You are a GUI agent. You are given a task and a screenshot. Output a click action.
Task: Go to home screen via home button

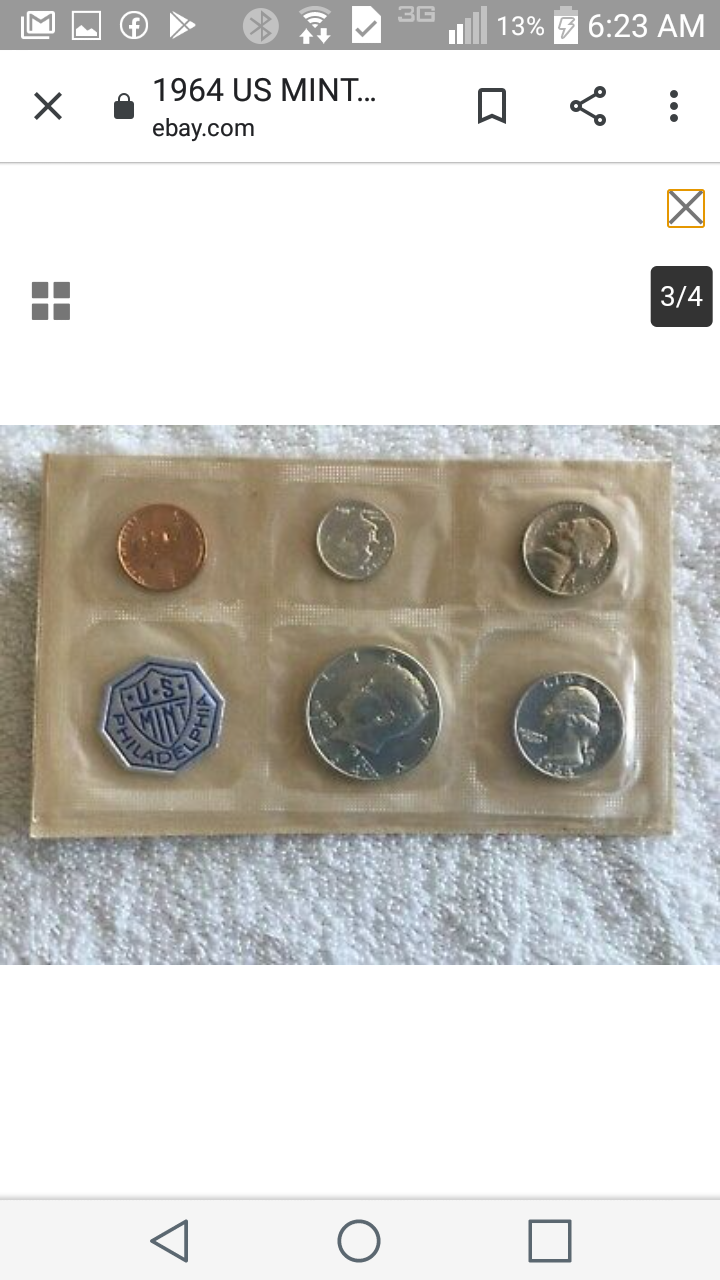click(x=359, y=1241)
